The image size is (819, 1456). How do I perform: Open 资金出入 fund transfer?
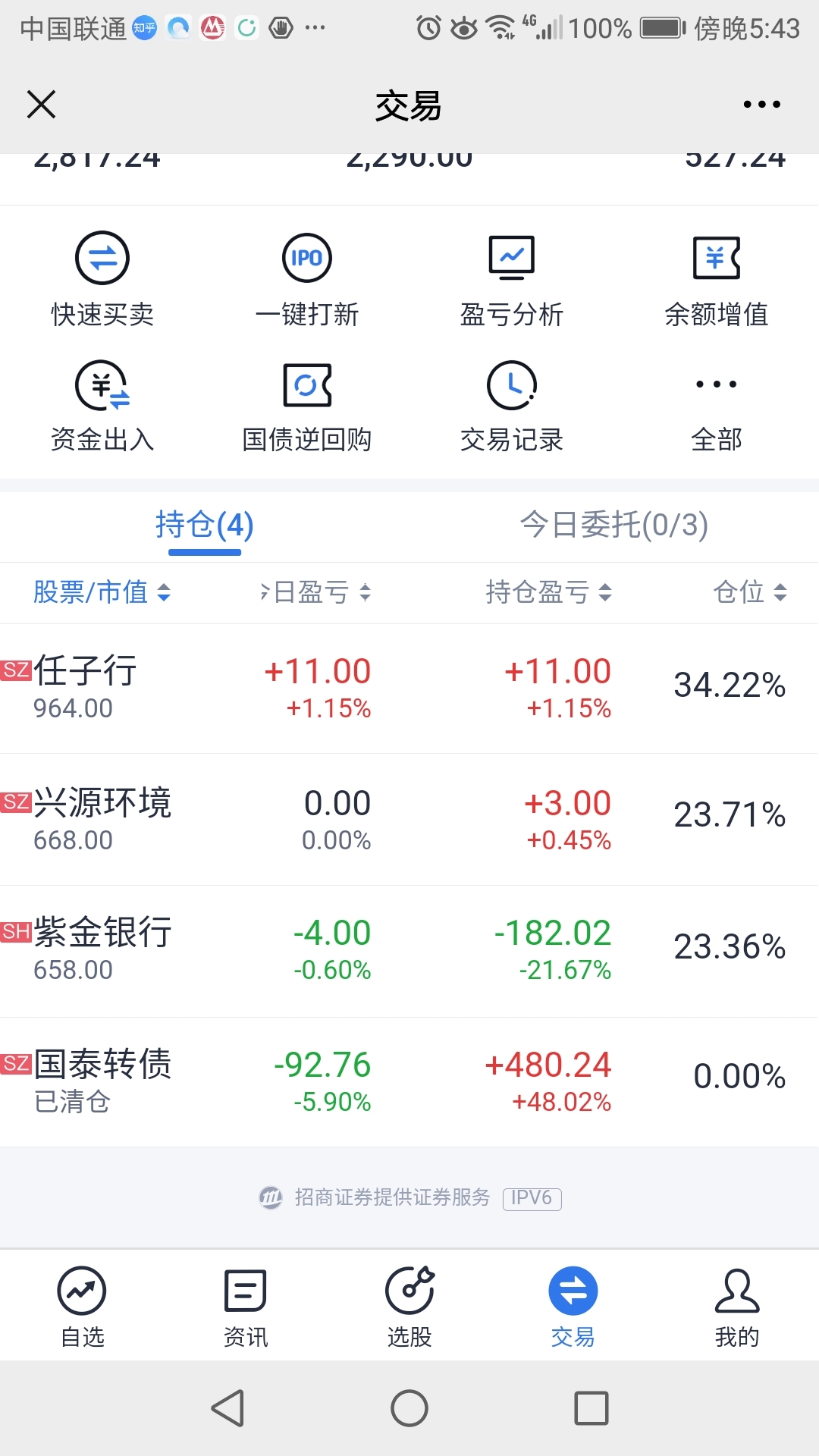tap(102, 406)
